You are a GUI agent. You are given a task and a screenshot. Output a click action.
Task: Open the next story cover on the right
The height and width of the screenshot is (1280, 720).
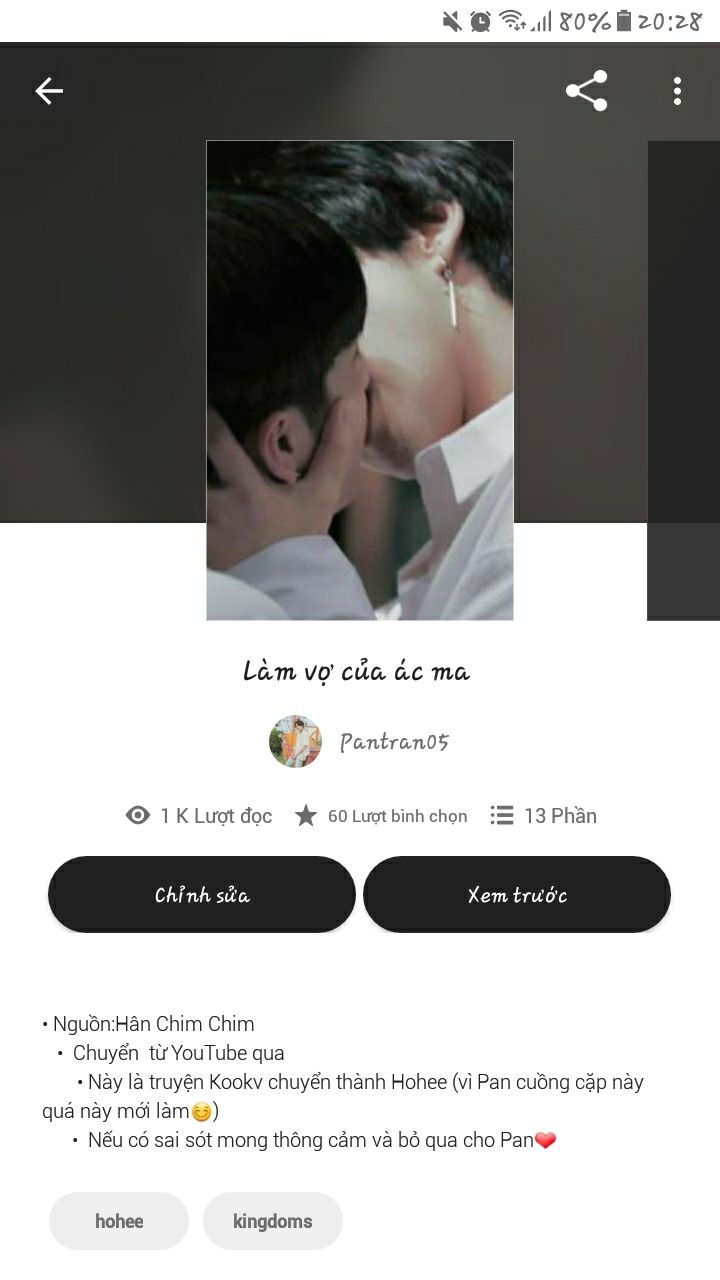(684, 380)
